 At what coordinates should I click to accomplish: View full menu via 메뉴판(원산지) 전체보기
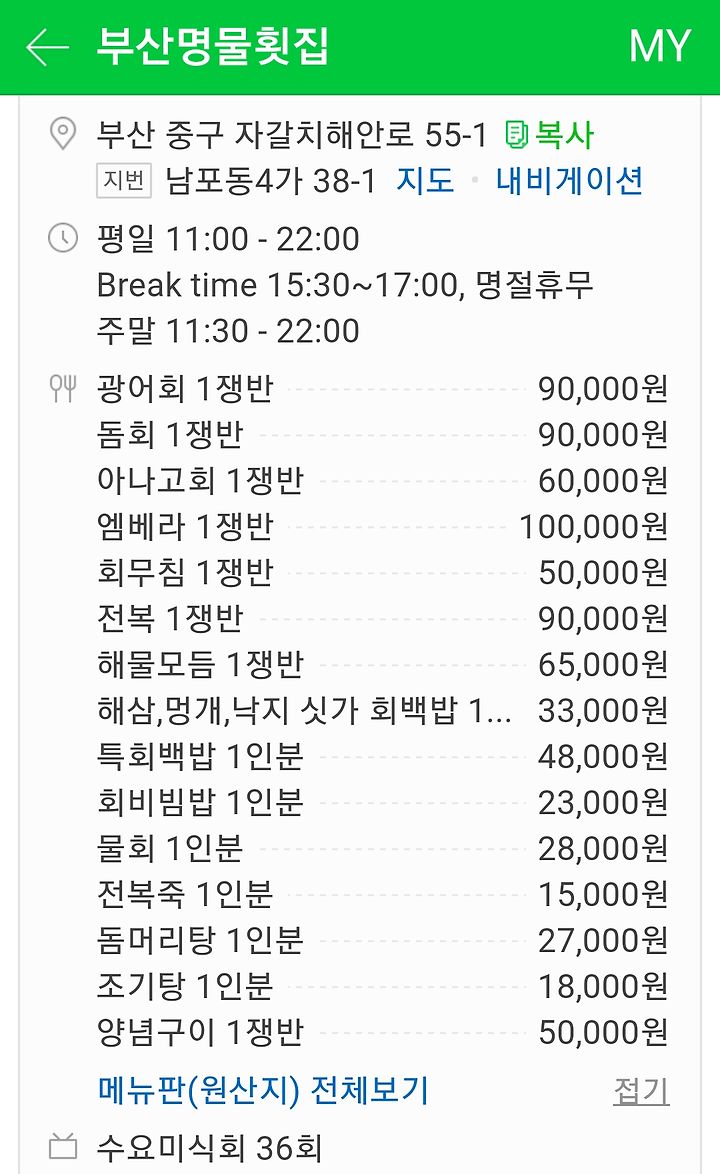tap(263, 1090)
